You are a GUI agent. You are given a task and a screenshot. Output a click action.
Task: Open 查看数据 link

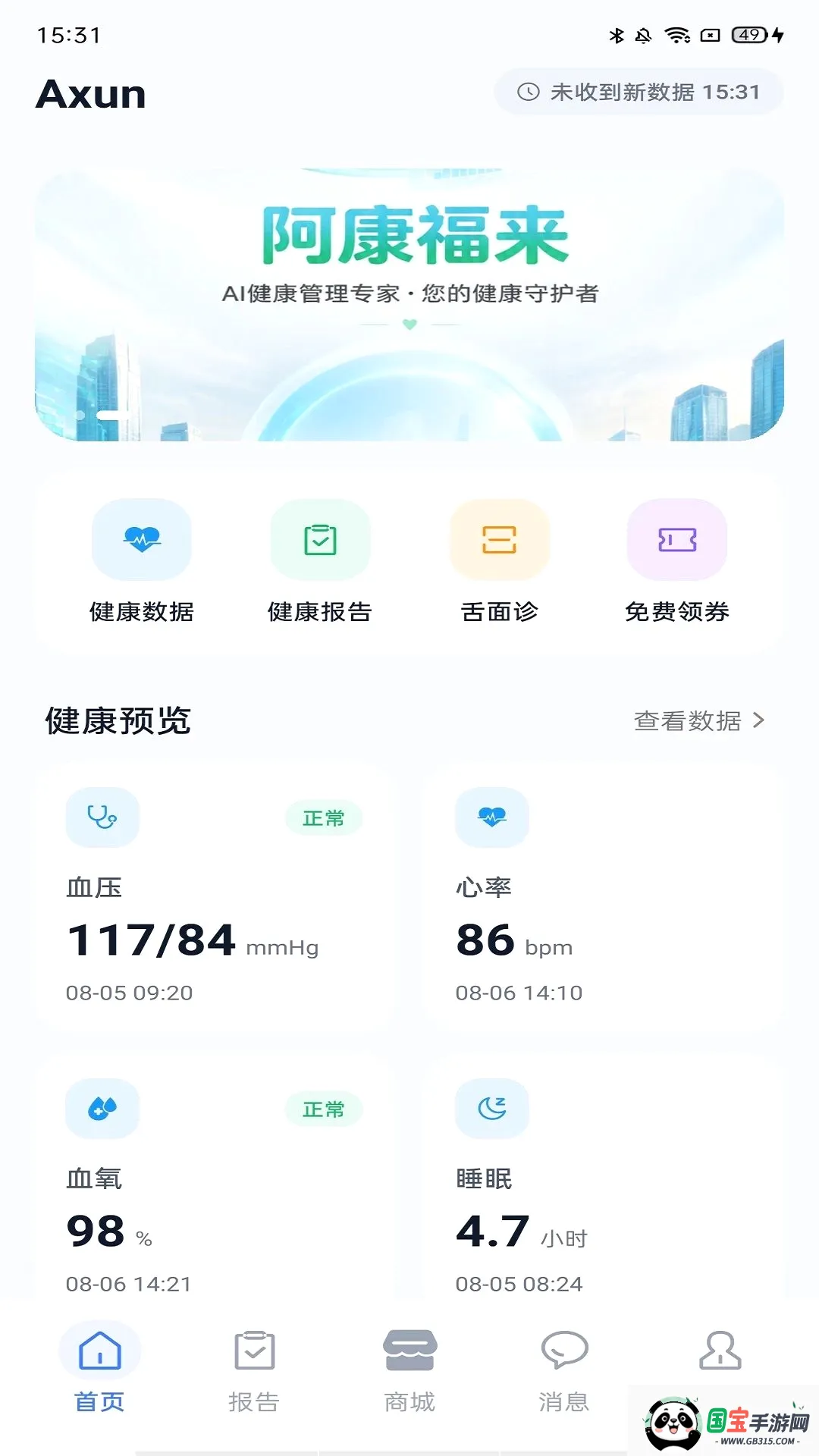click(x=699, y=720)
